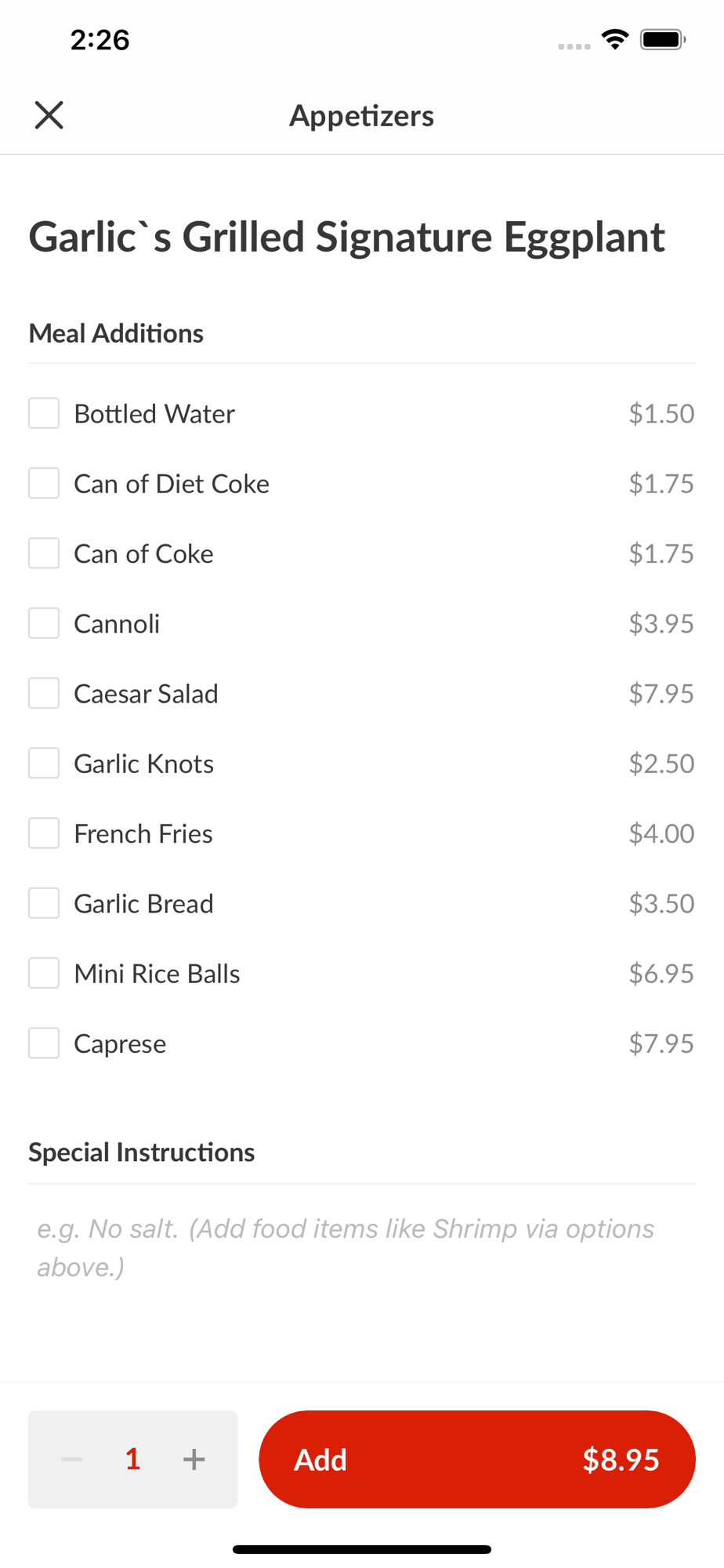The image size is (724, 1568).
Task: Close the Appetizers item screen
Action: (x=49, y=115)
